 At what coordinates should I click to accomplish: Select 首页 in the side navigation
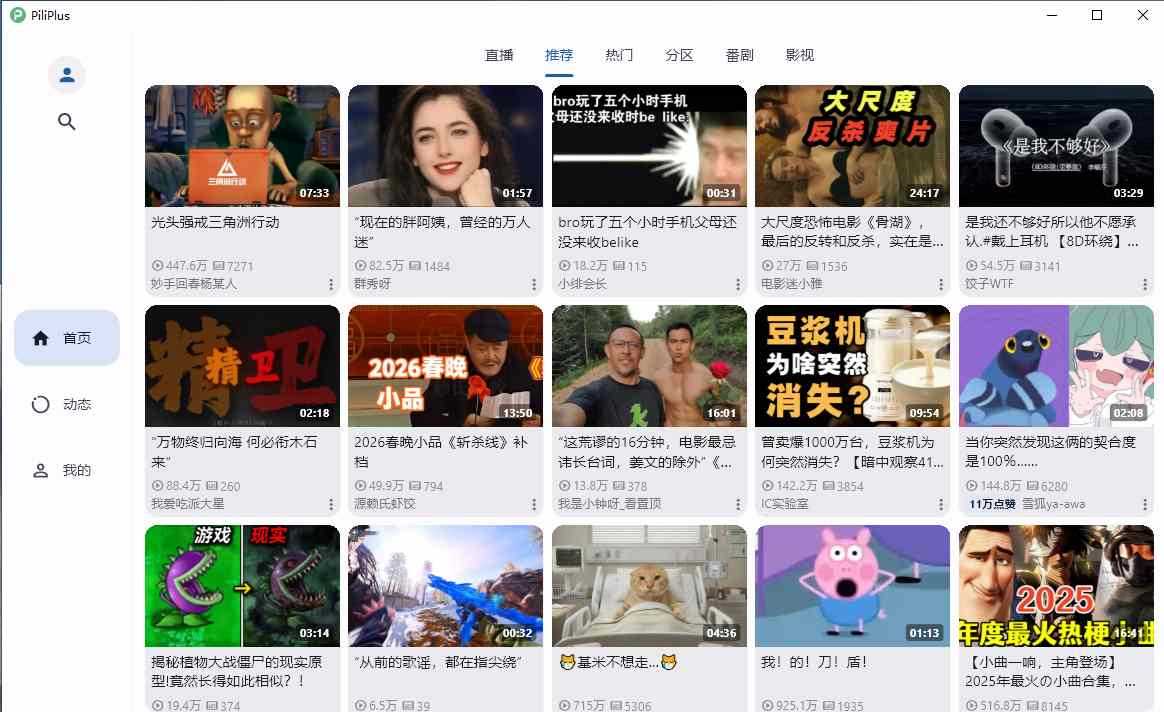[x=67, y=338]
